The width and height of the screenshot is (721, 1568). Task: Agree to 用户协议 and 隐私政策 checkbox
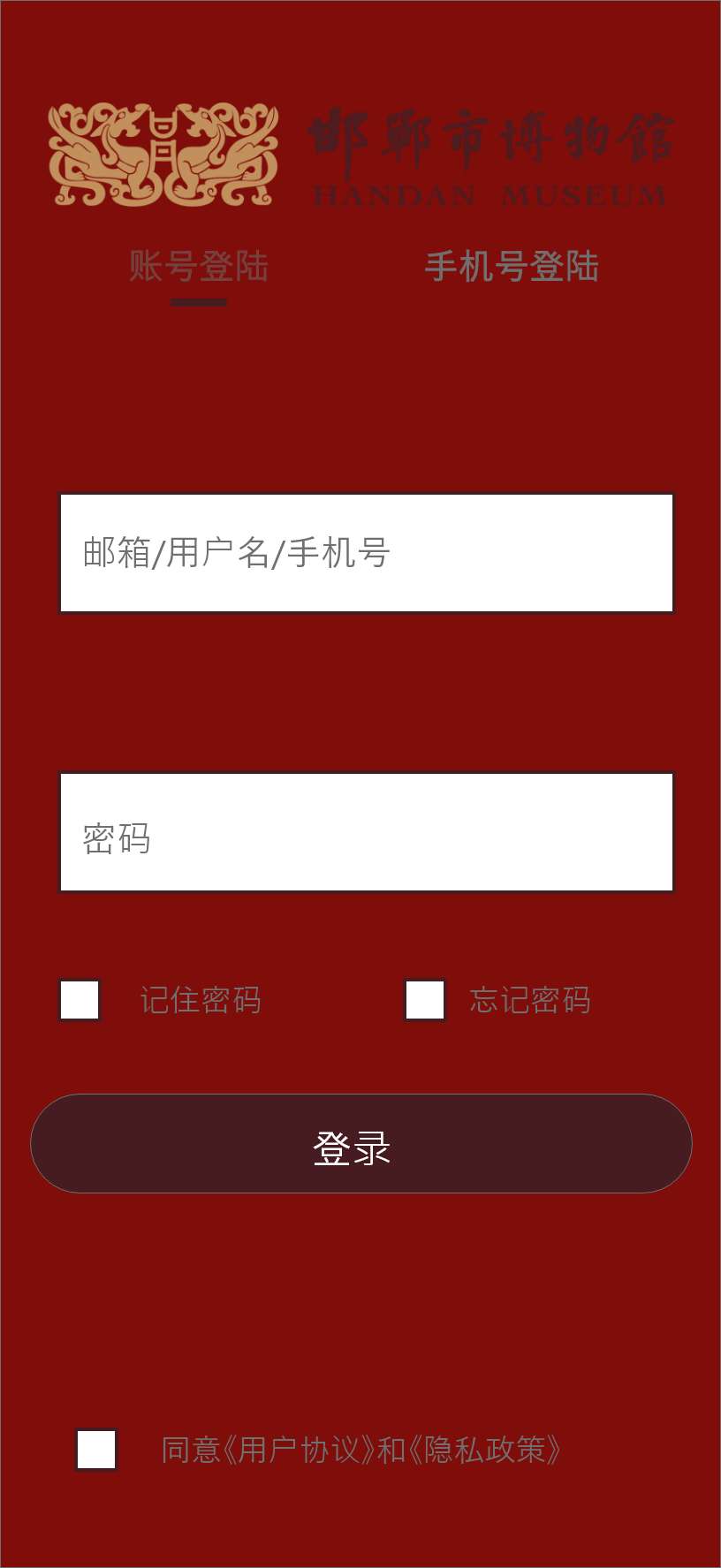pos(96,1450)
